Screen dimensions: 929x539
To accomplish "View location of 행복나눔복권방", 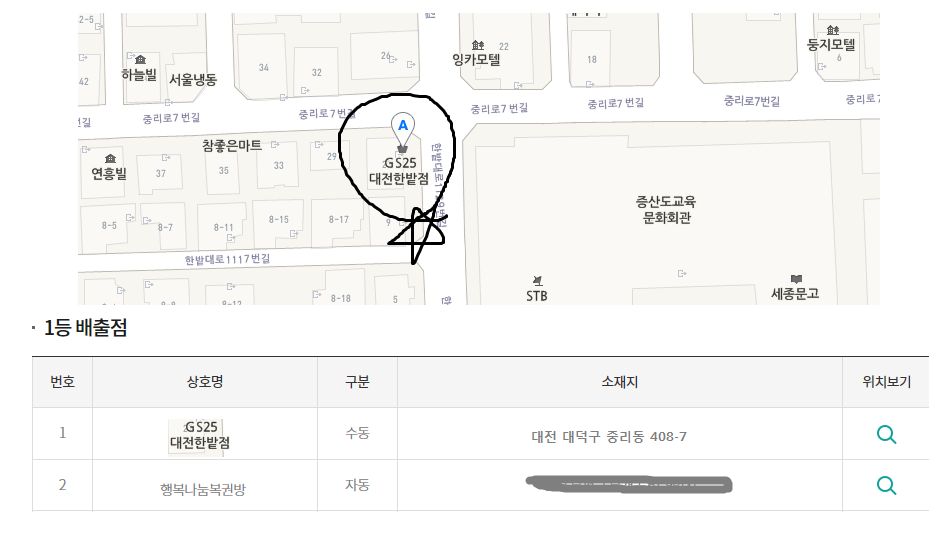I will (885, 485).
